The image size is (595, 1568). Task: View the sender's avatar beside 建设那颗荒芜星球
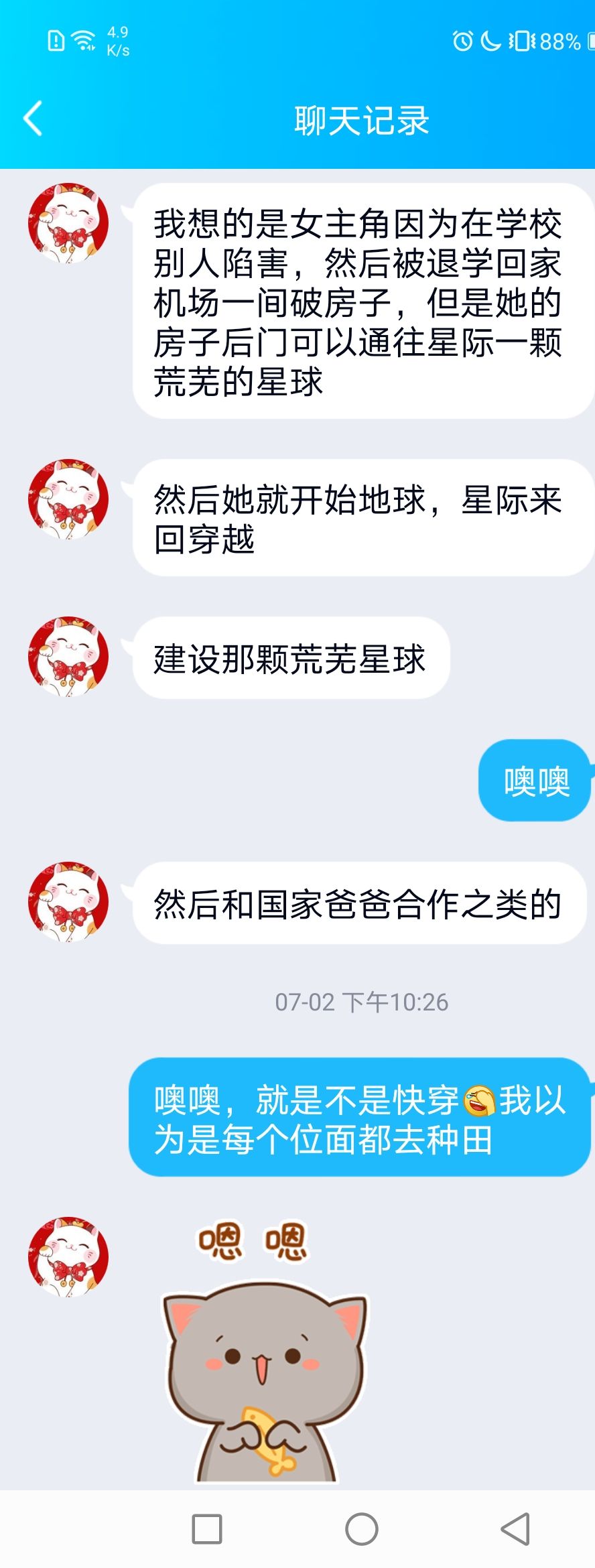68,657
